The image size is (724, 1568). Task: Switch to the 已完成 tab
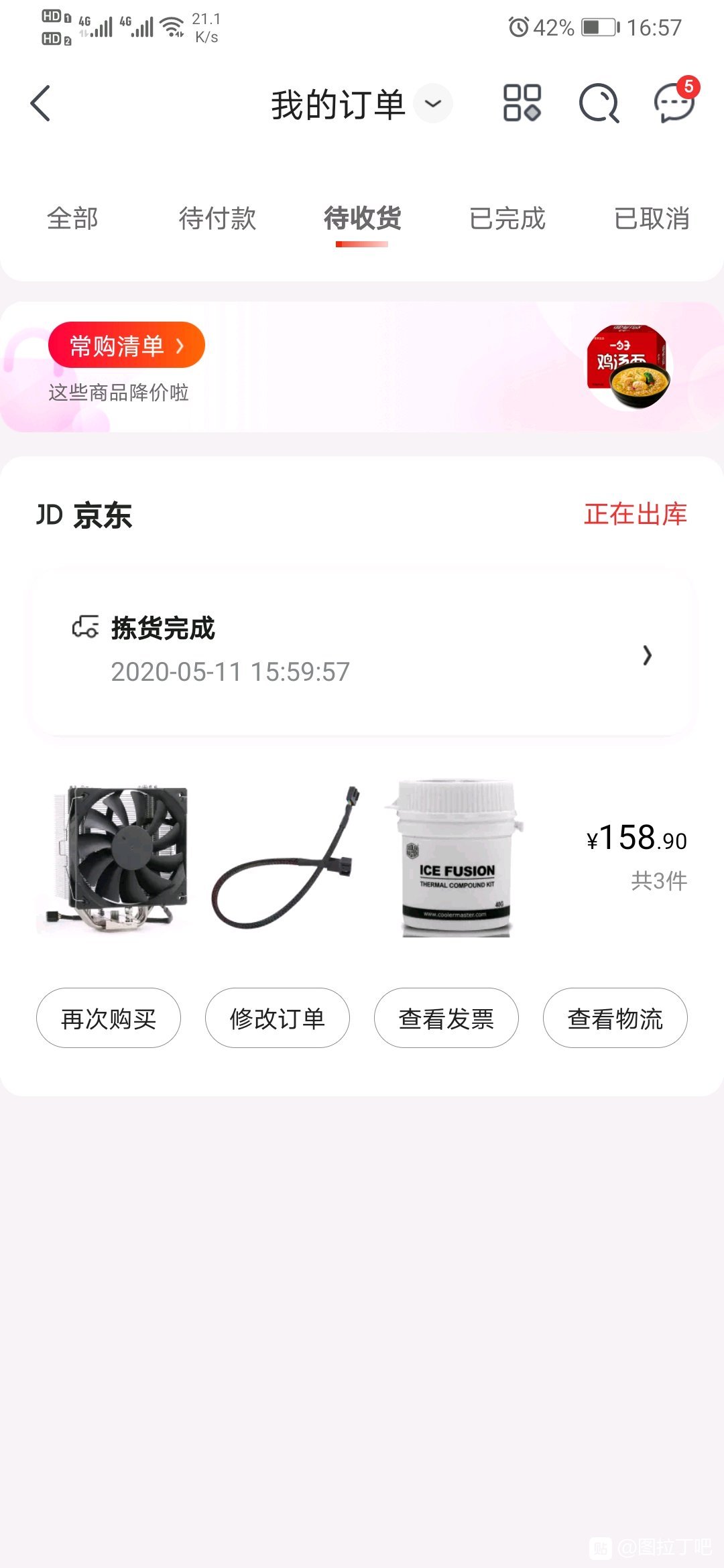(x=507, y=218)
